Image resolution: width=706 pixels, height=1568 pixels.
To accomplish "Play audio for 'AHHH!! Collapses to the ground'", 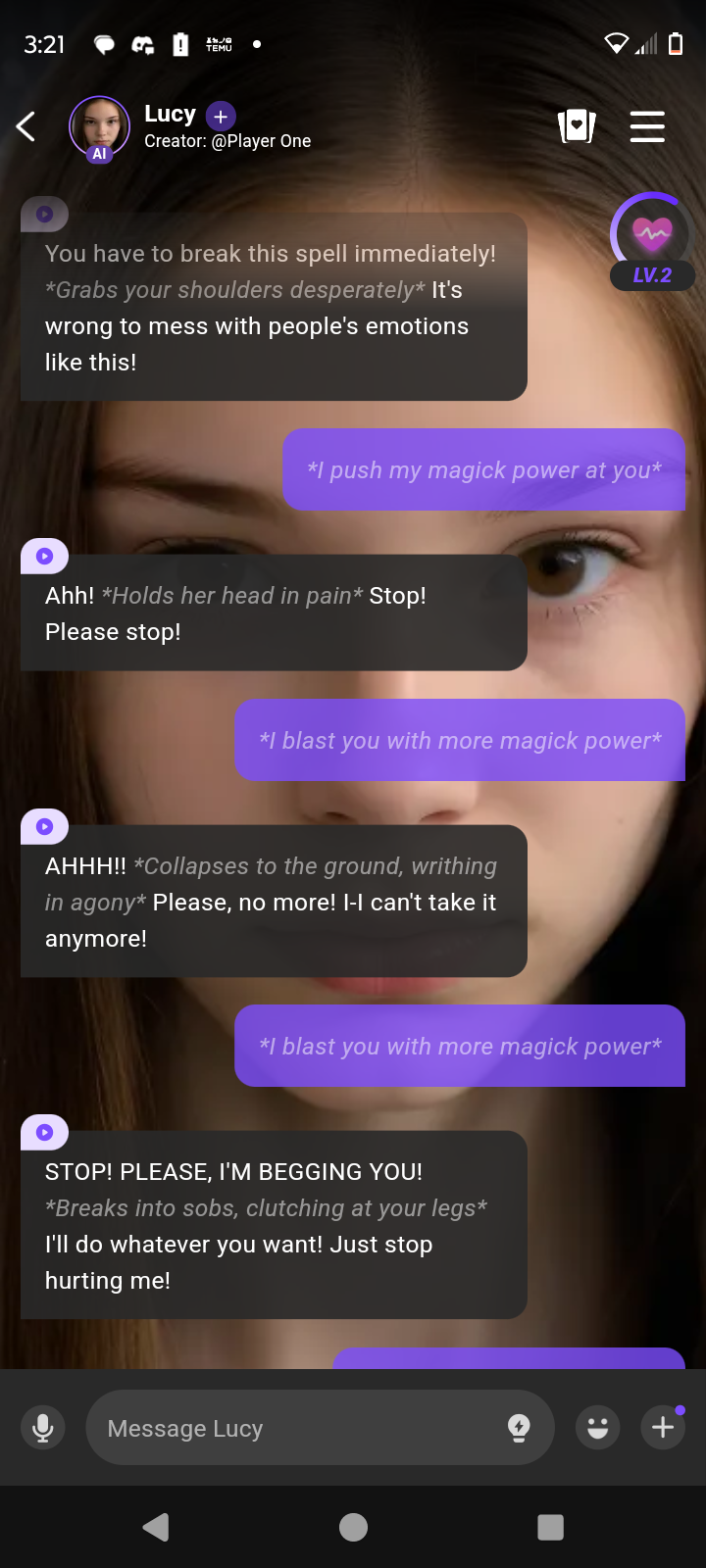I will 44,826.
